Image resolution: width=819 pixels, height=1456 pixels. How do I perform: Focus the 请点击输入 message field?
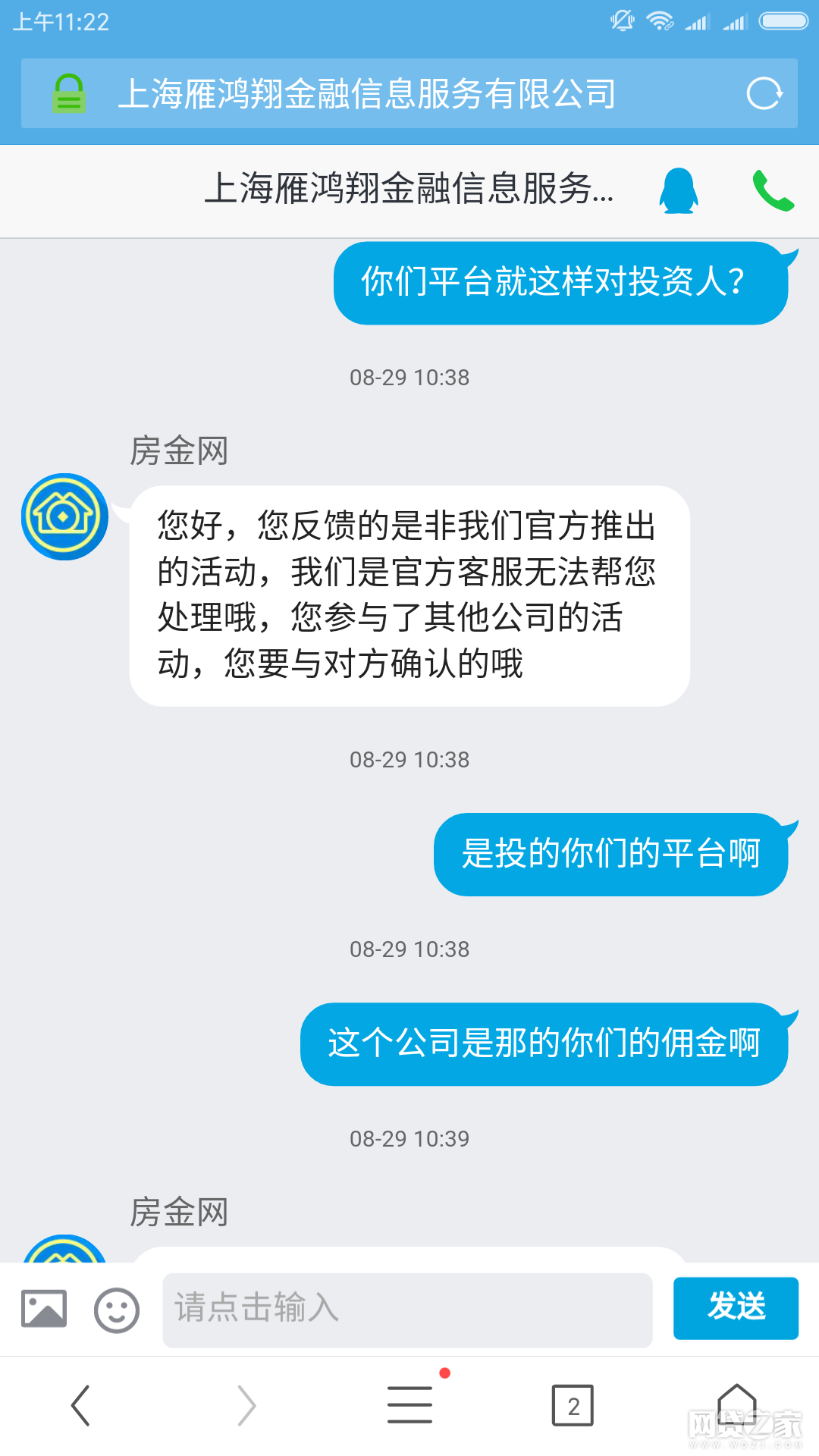(408, 1310)
